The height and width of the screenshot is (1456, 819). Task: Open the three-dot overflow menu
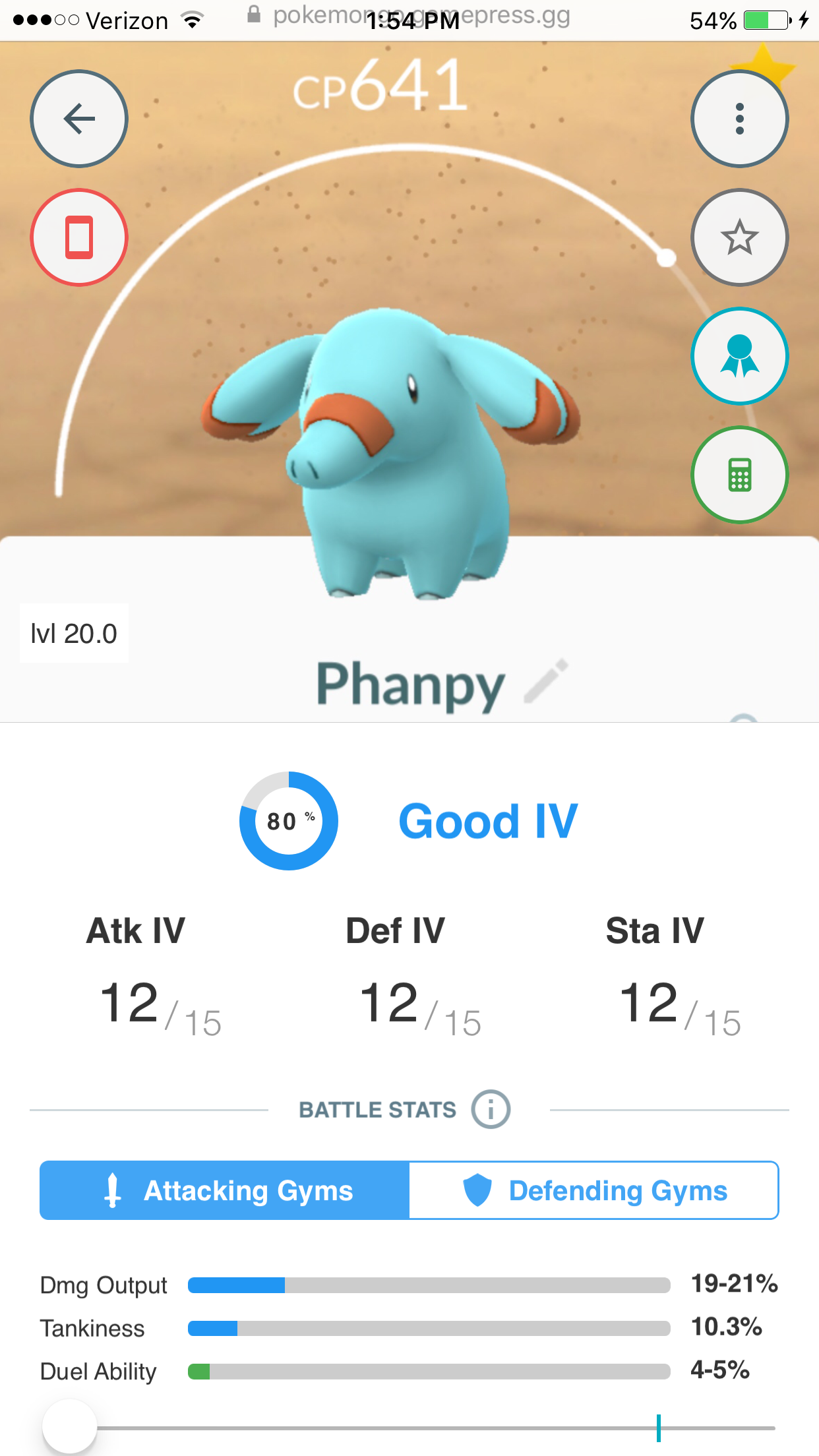click(740, 119)
